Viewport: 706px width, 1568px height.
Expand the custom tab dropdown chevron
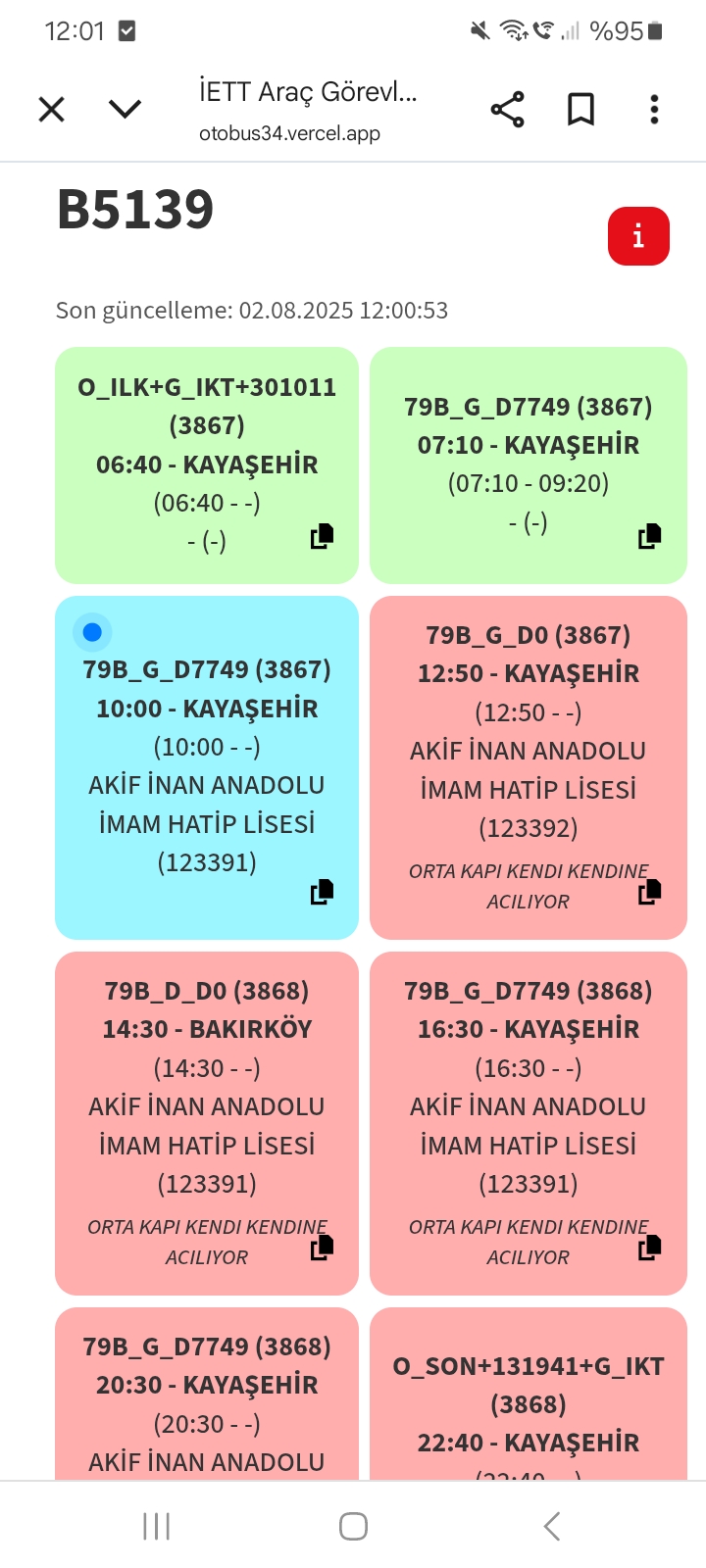[x=125, y=109]
